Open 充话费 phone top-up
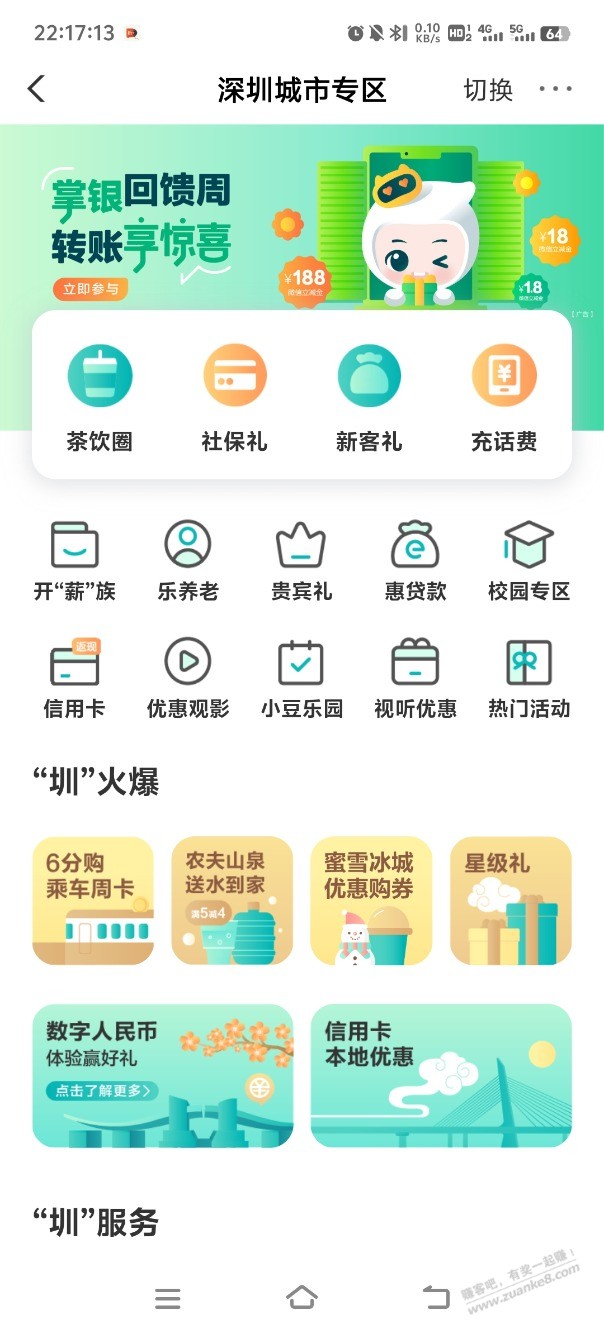This screenshot has height=1334, width=604. 504,397
